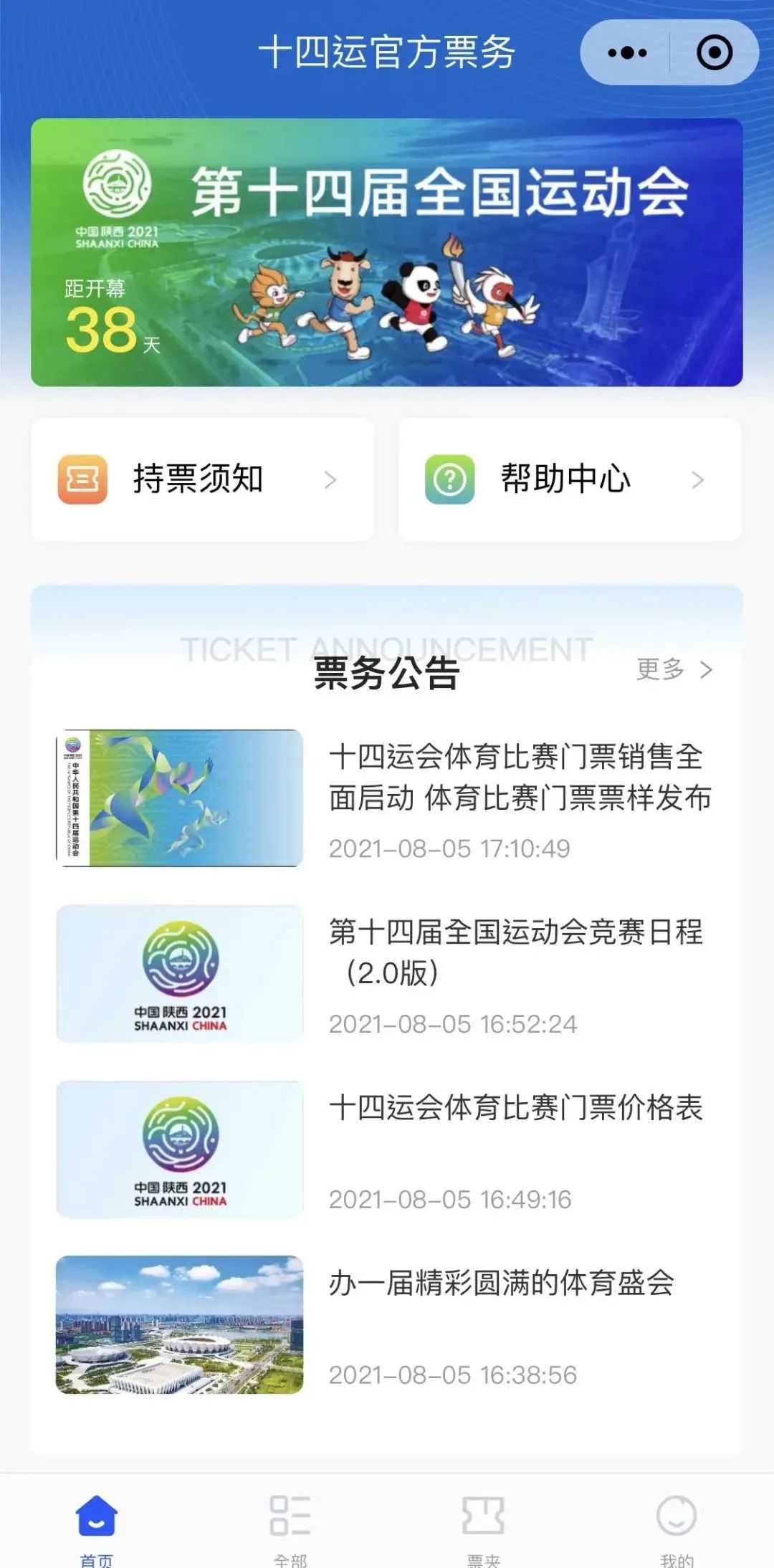This screenshot has height=1568, width=774.
Task: Open the 门票销售全面启动 announcement
Action: pyautogui.click(x=519, y=778)
